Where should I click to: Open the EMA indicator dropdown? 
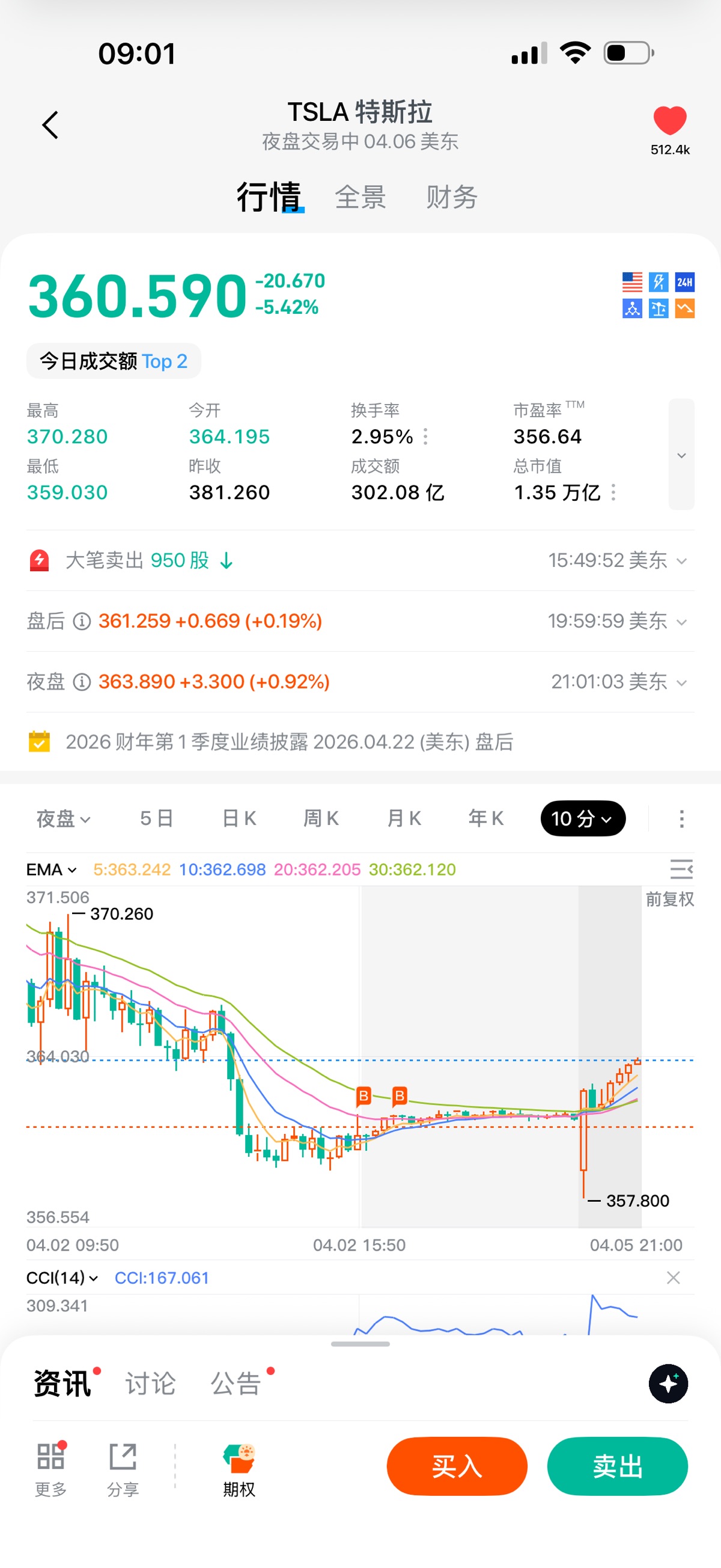coord(51,869)
